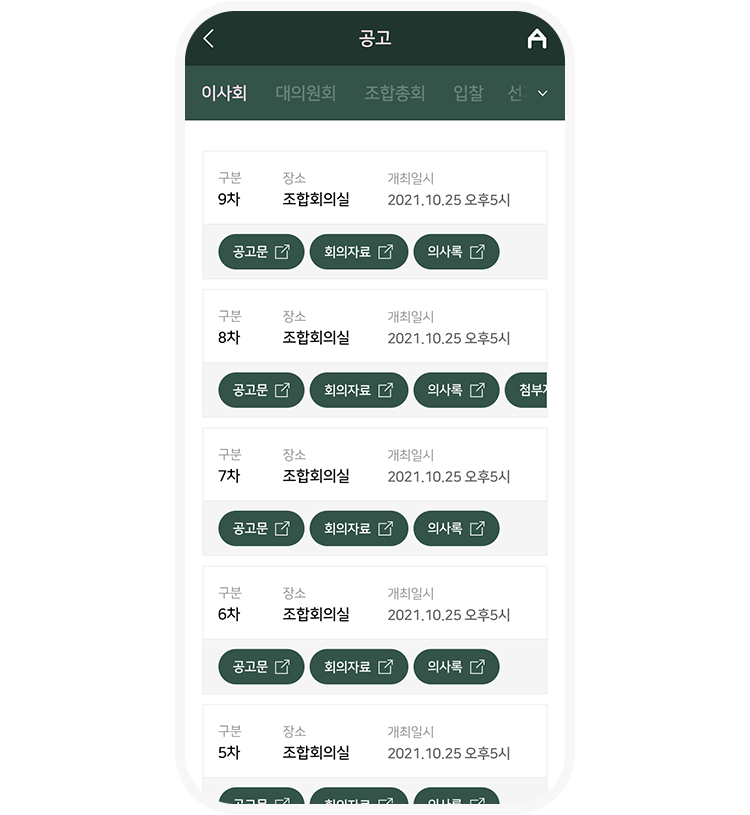Open the home logo icon in header
The width and height of the screenshot is (750, 815).
537,39
